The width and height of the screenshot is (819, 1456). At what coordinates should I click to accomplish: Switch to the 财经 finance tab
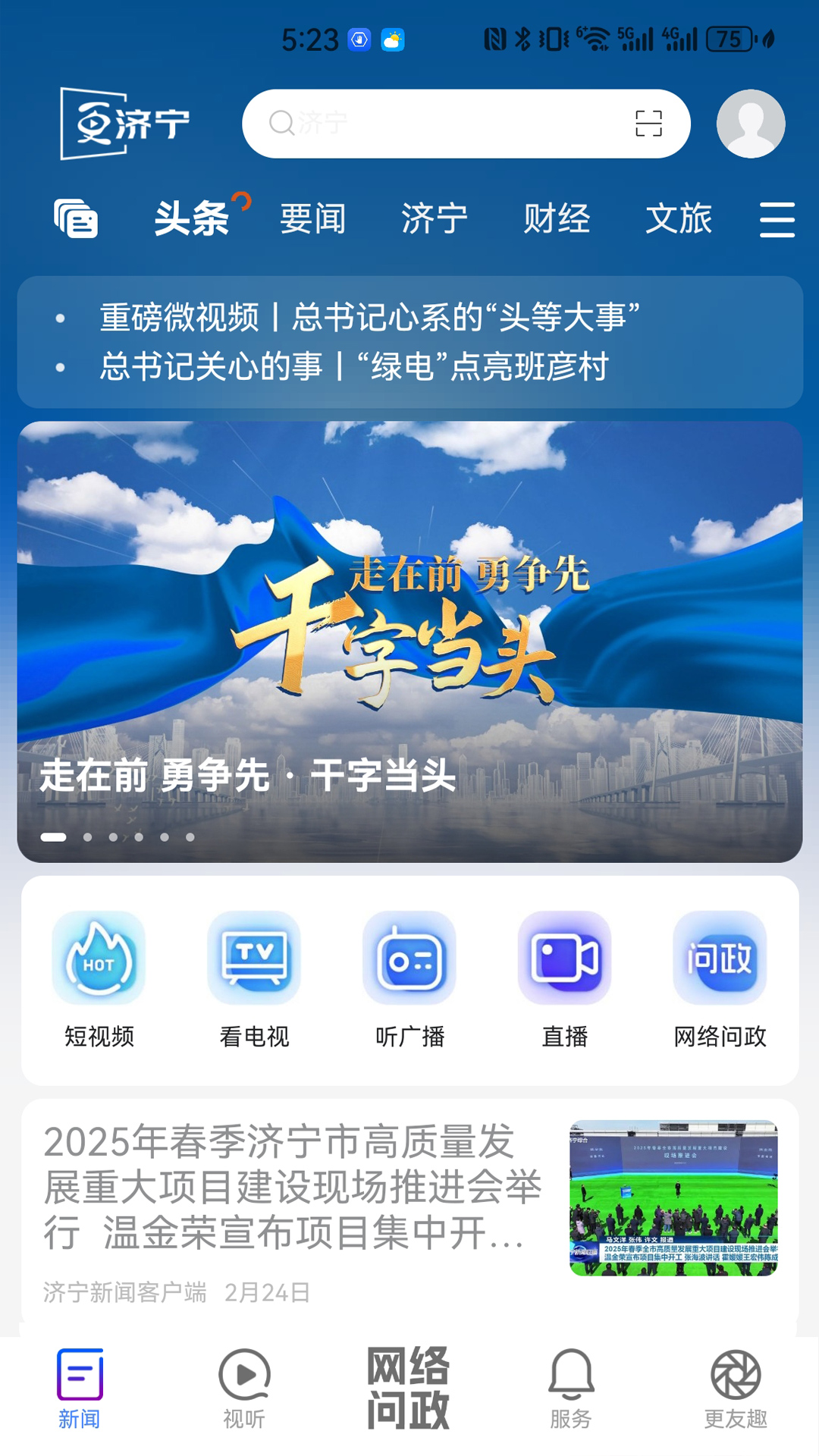(x=555, y=218)
